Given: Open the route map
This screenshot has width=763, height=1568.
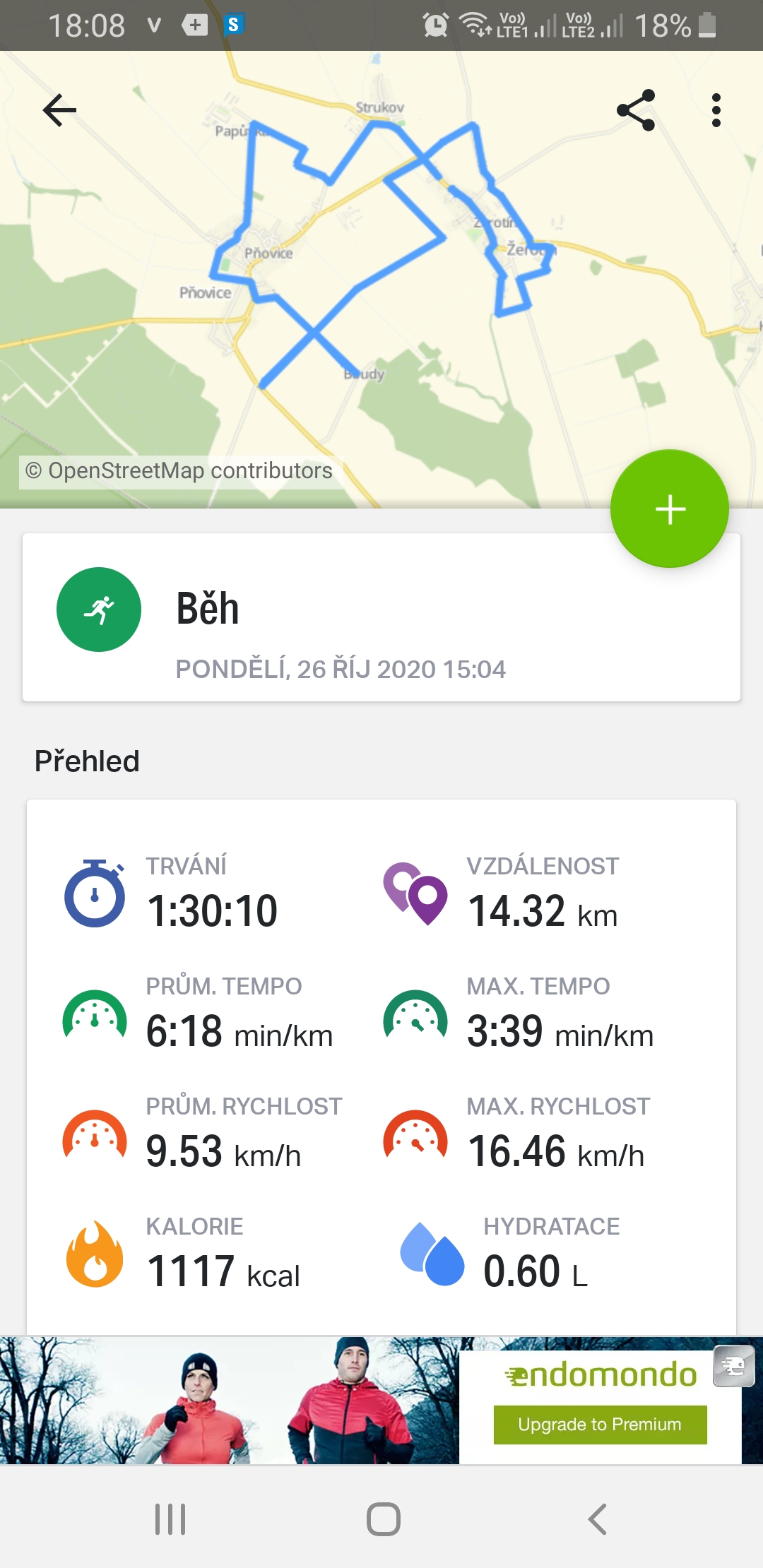Looking at the screenshot, I should click(381, 279).
